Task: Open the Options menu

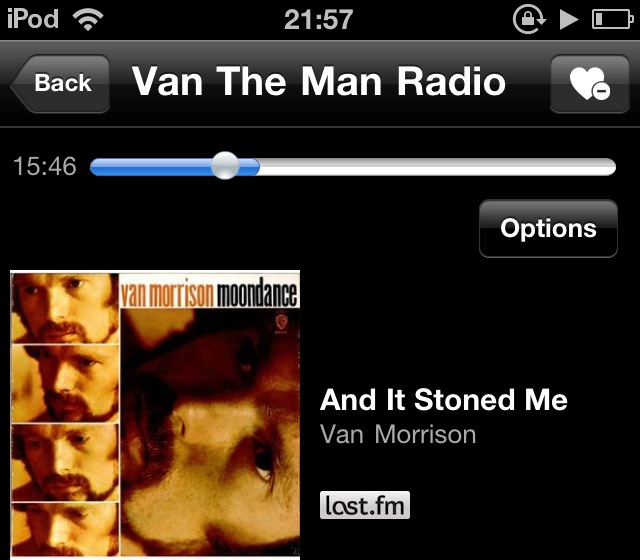Action: pos(548,229)
